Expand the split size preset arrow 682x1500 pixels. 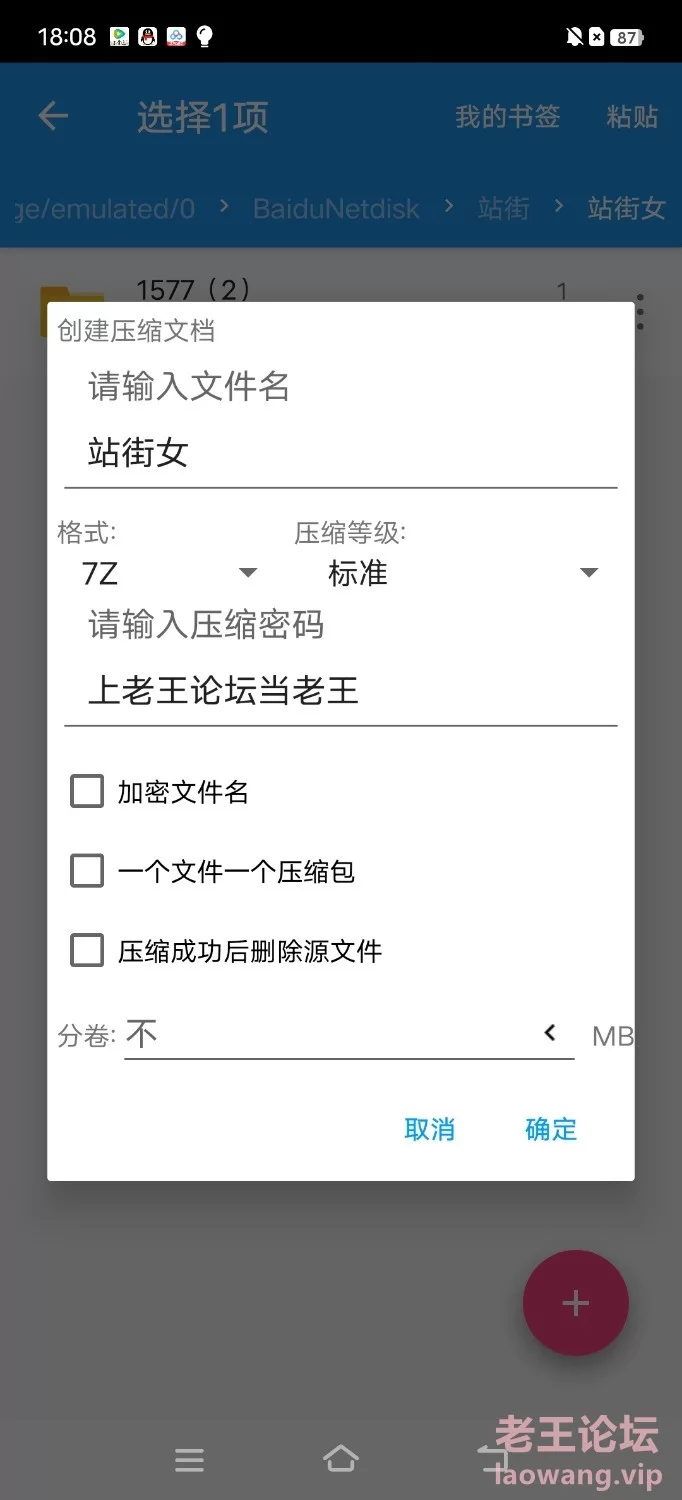coord(550,1033)
